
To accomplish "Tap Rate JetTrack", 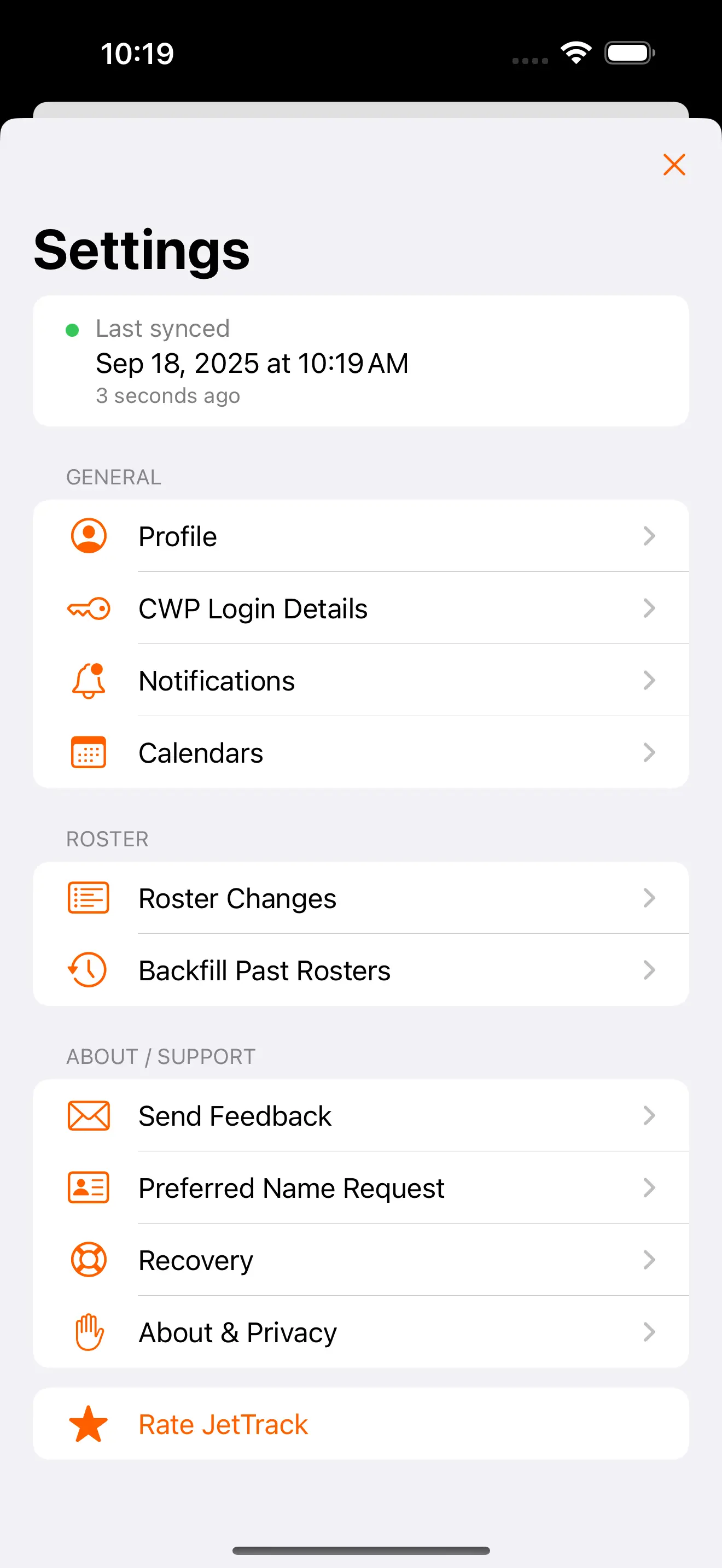I will click(x=222, y=1424).
